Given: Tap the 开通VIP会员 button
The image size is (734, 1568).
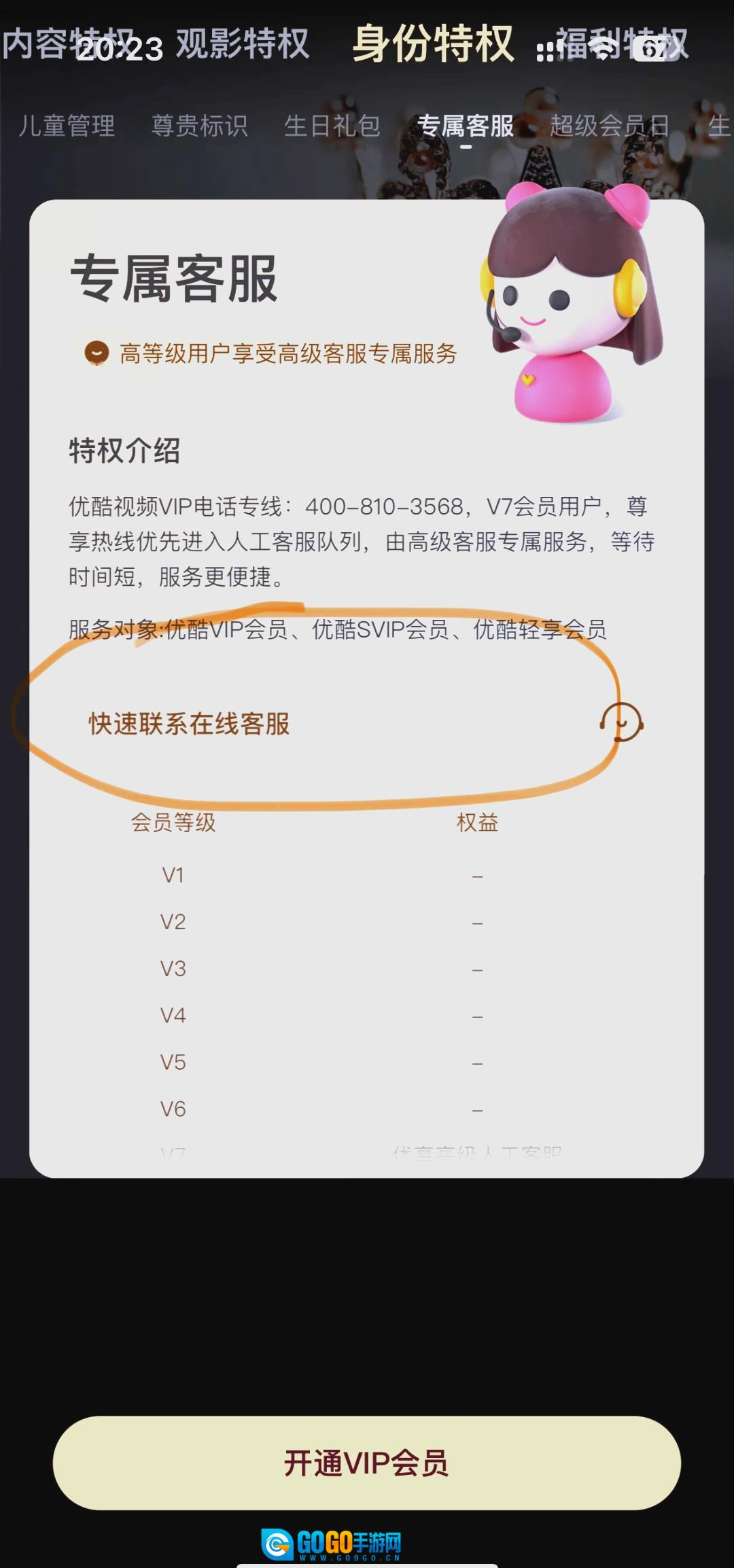Looking at the screenshot, I should point(366,1463).
